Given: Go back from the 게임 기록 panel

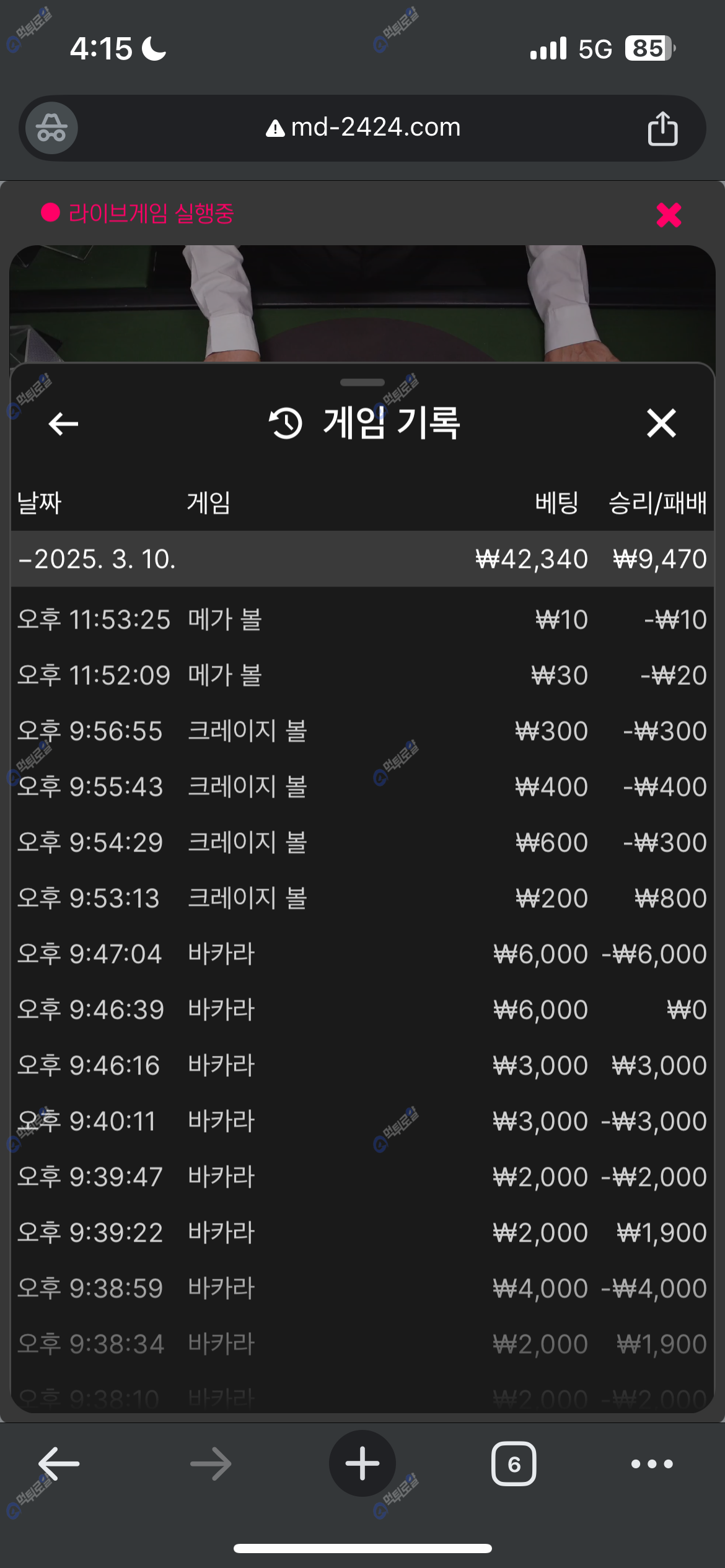Looking at the screenshot, I should [63, 424].
